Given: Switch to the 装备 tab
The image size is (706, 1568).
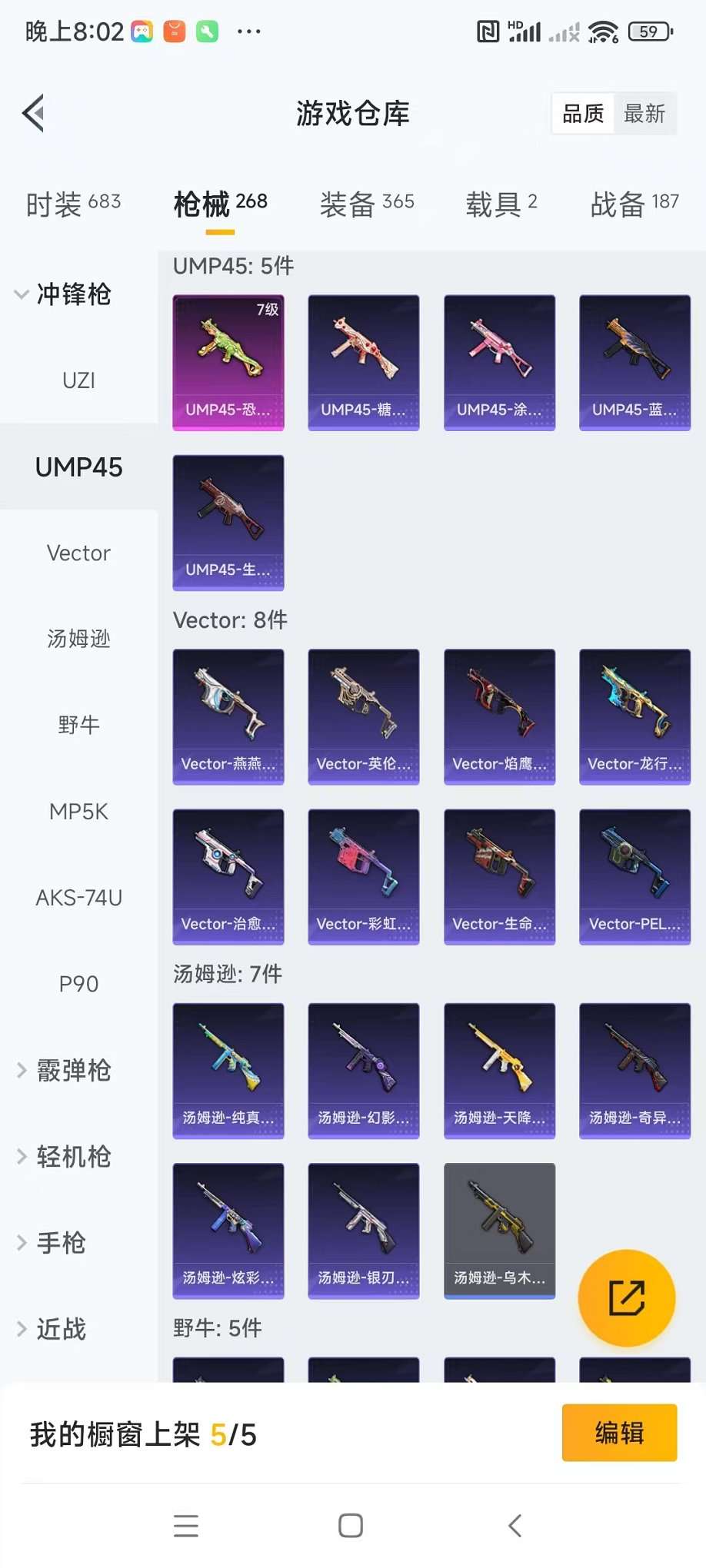Looking at the screenshot, I should coord(366,204).
